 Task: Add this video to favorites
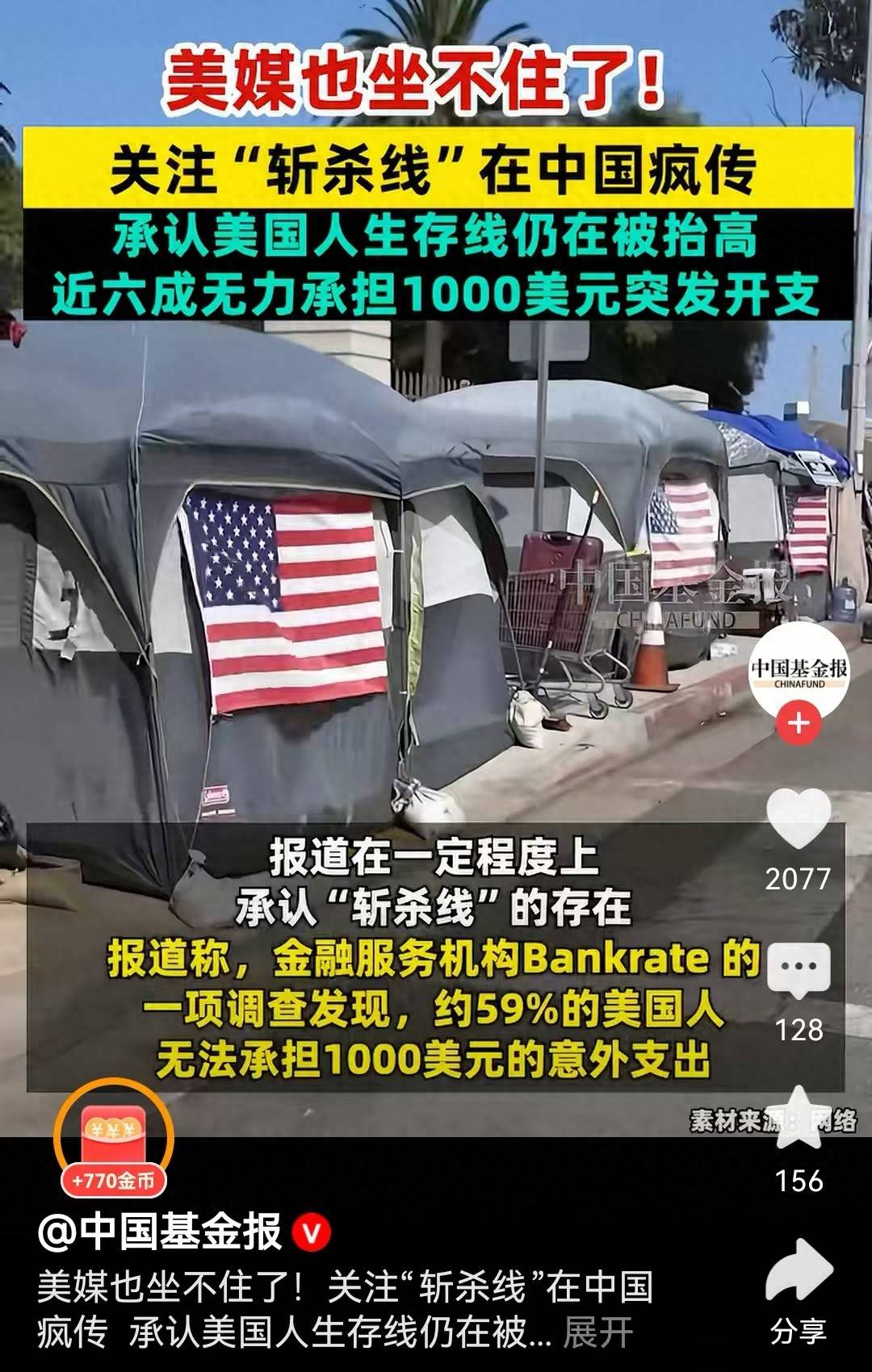[x=798, y=1120]
